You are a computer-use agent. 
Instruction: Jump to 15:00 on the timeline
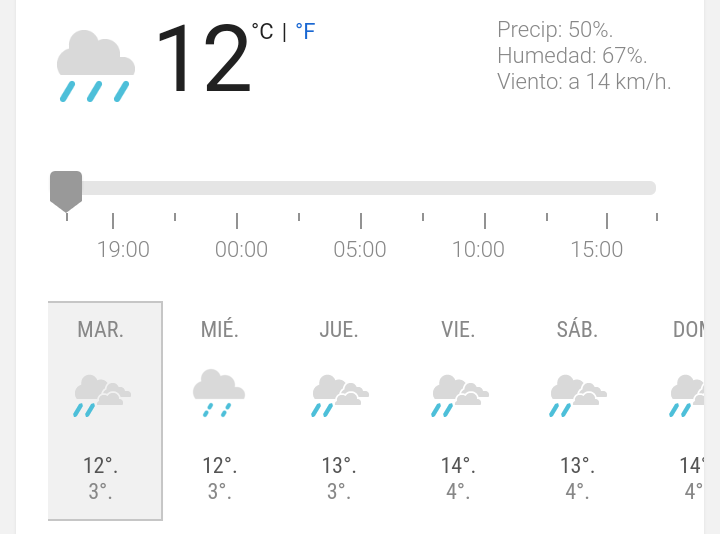[x=596, y=249]
